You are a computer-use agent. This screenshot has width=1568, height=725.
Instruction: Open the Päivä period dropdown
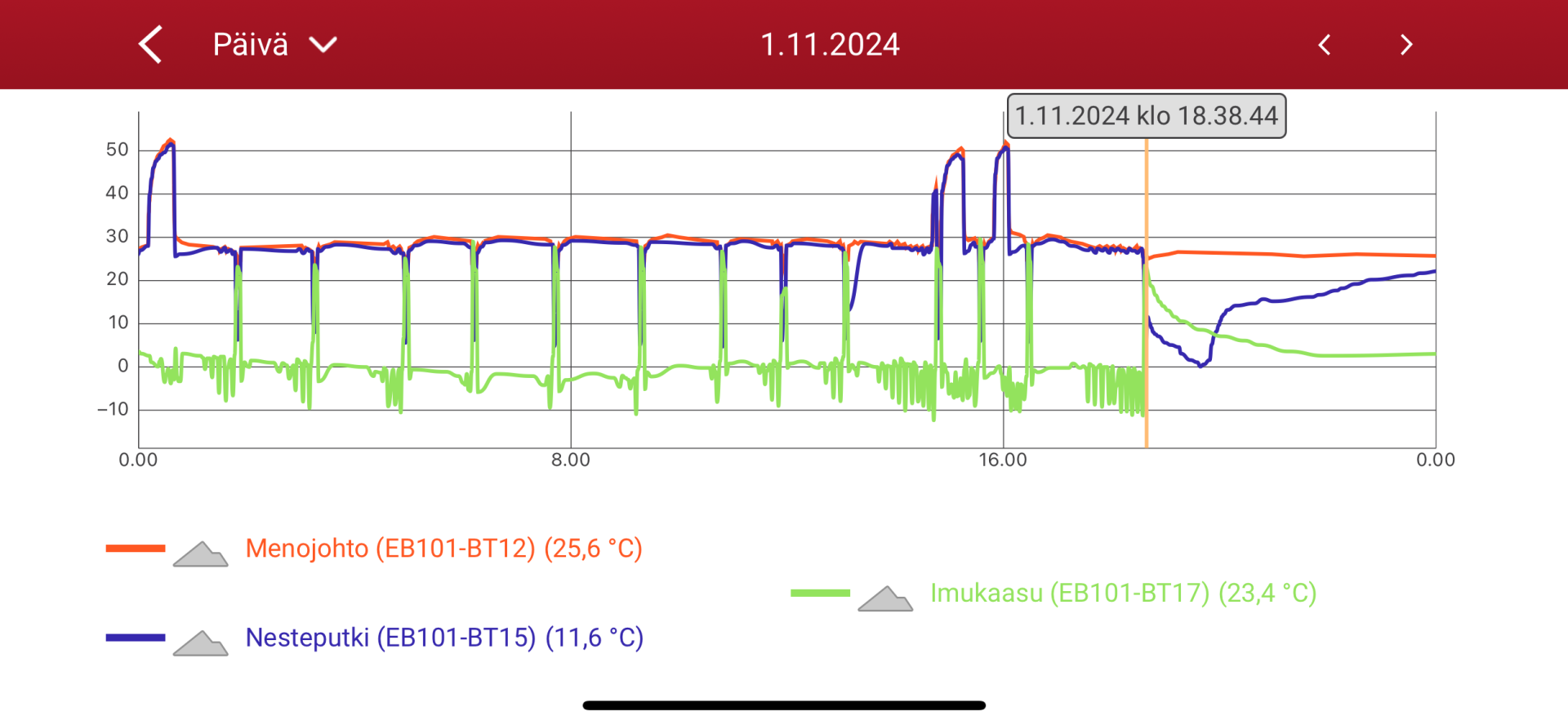click(x=274, y=44)
